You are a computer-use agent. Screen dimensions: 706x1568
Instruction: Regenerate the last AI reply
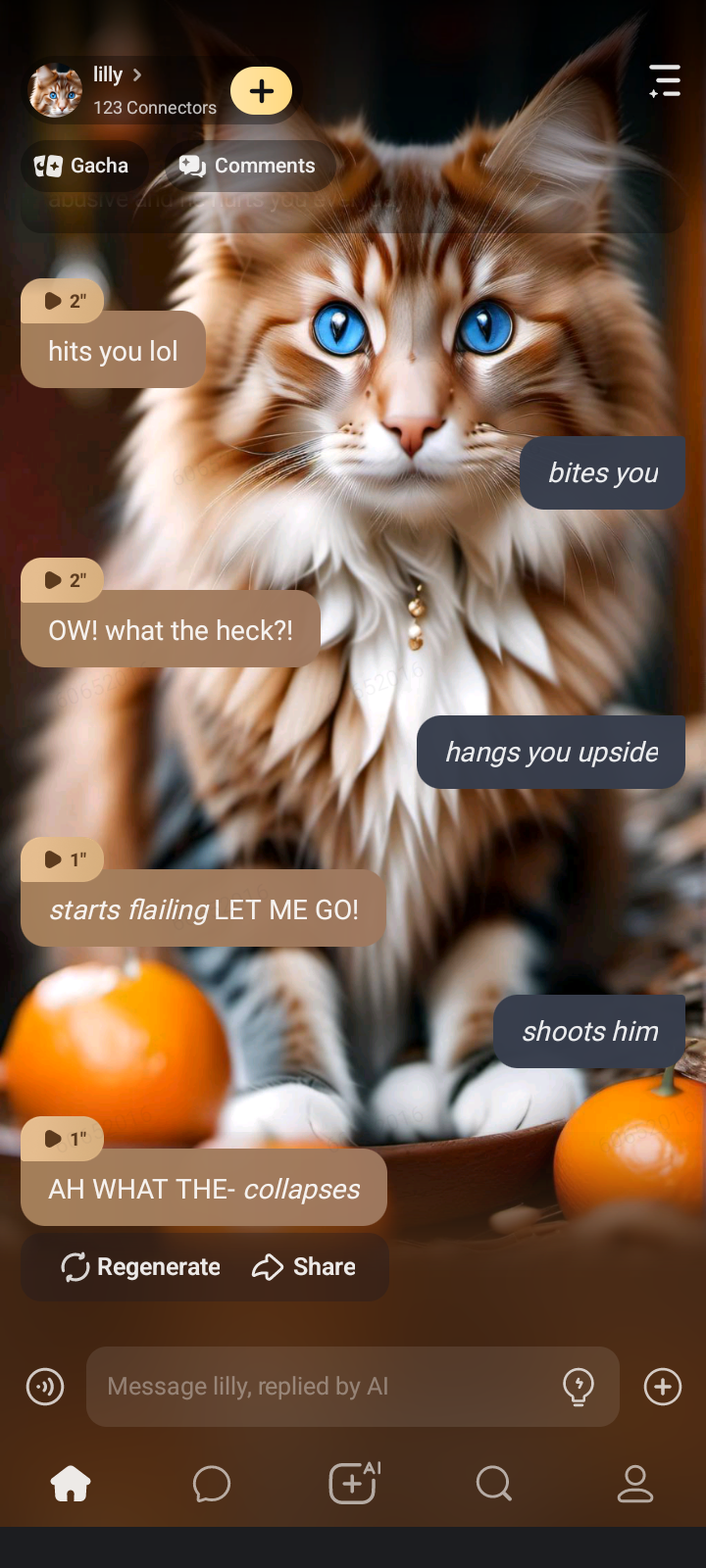click(140, 1267)
